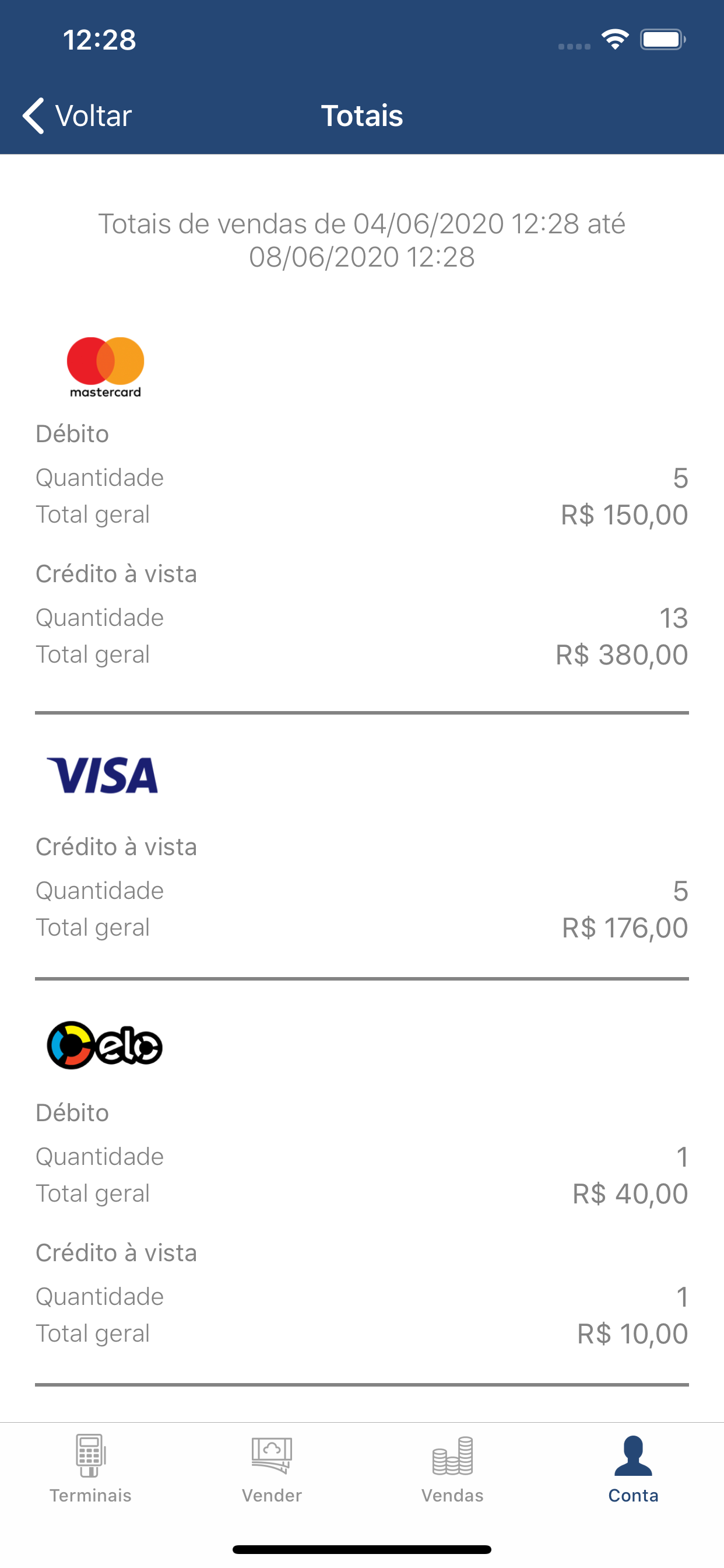
Task: Select the Vendas tab
Action: tap(452, 1469)
